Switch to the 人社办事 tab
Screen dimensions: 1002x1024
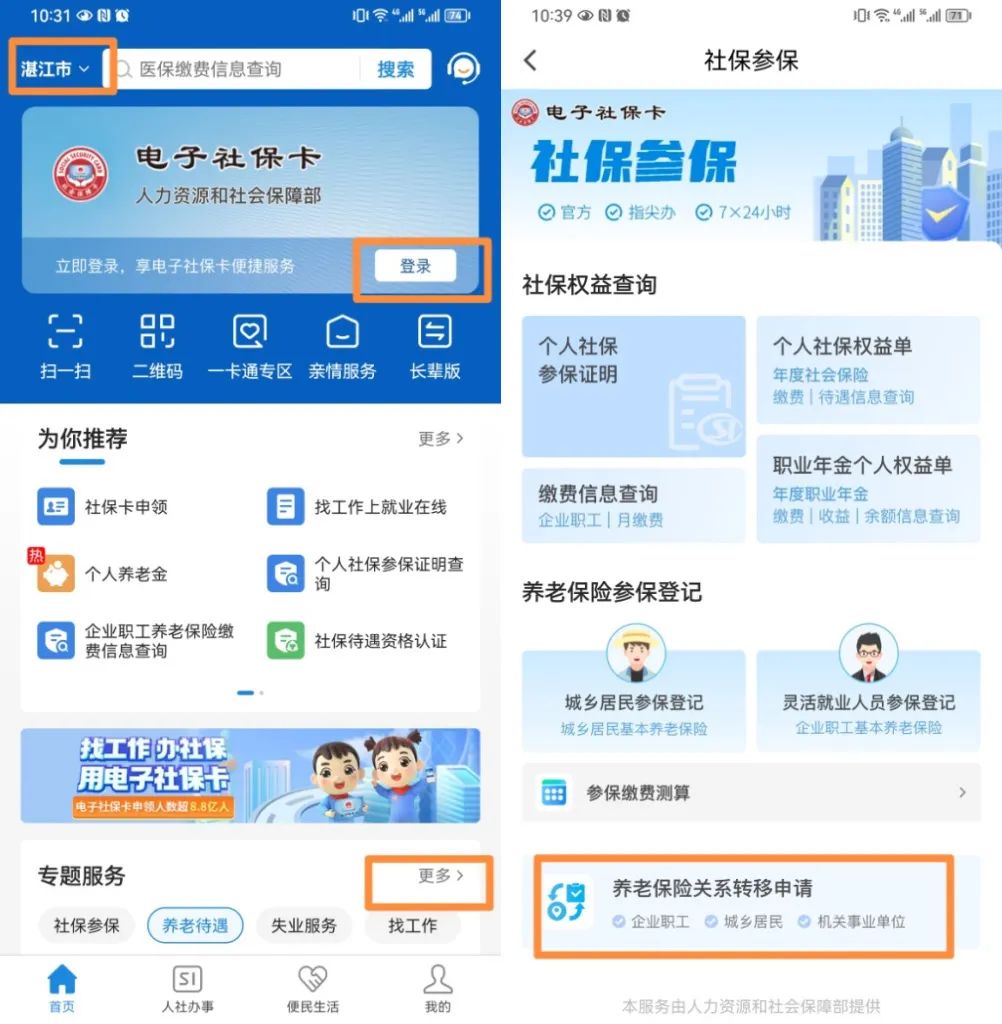point(187,988)
